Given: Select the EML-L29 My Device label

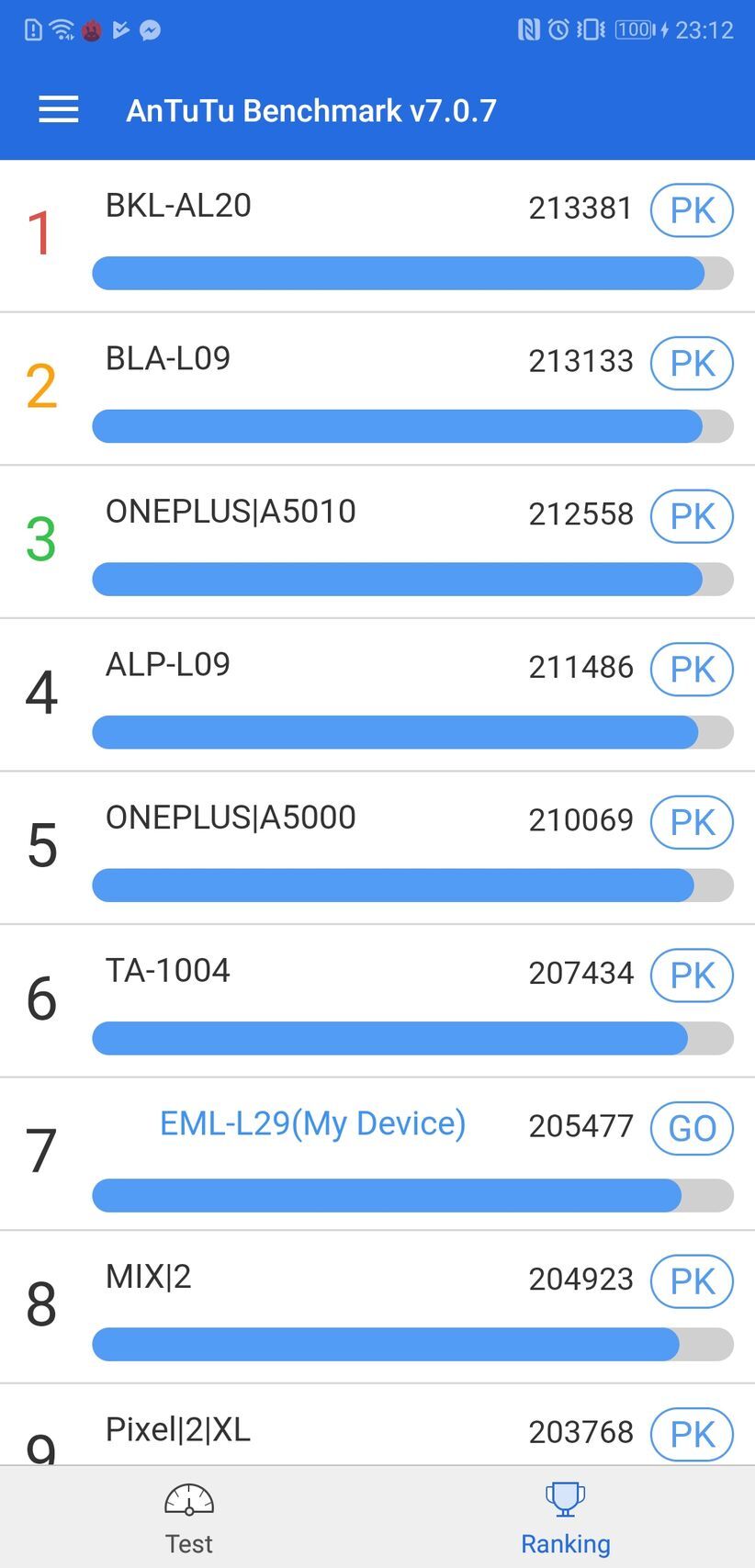Looking at the screenshot, I should 312,1122.
